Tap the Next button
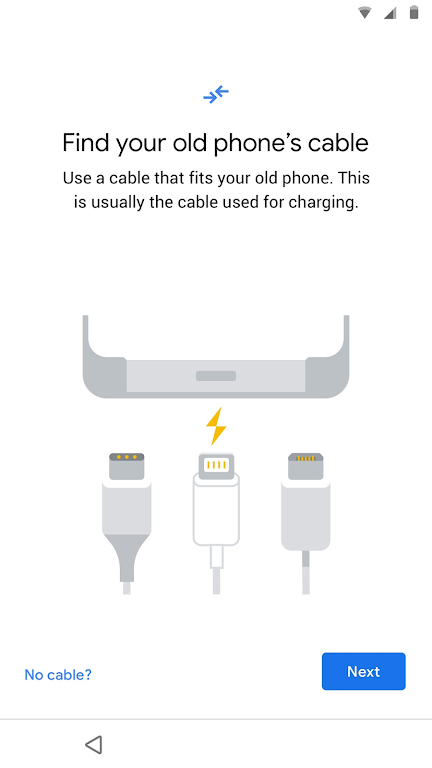Screen dimensions: 432x768 (363, 671)
